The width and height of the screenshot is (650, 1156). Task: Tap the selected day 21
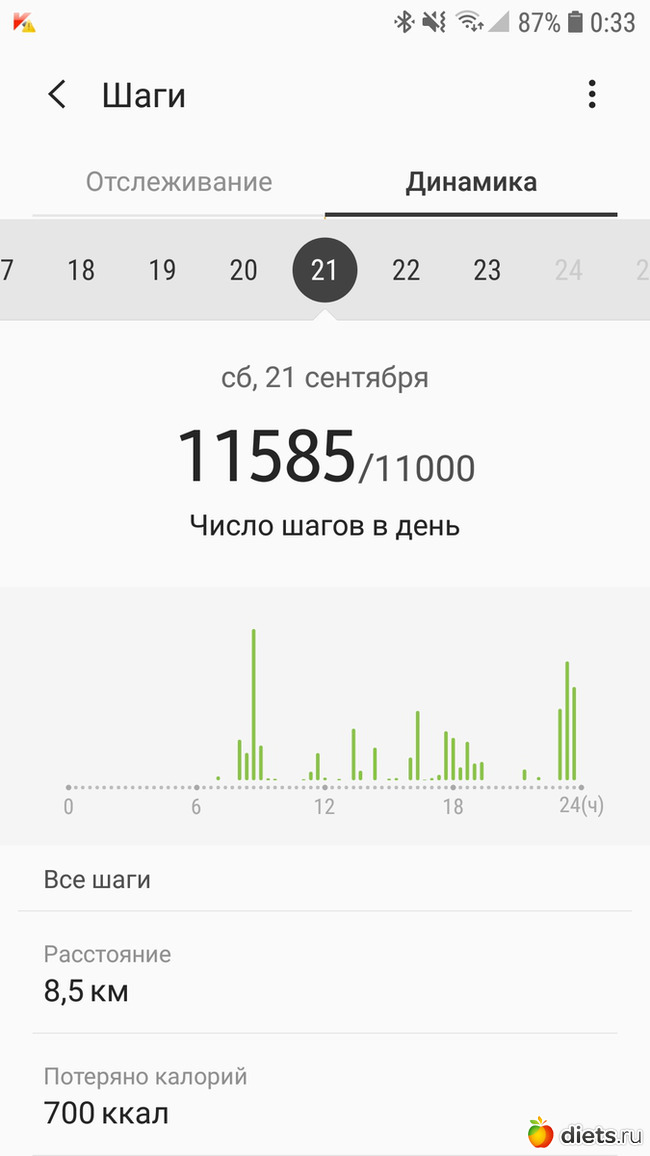[324, 270]
